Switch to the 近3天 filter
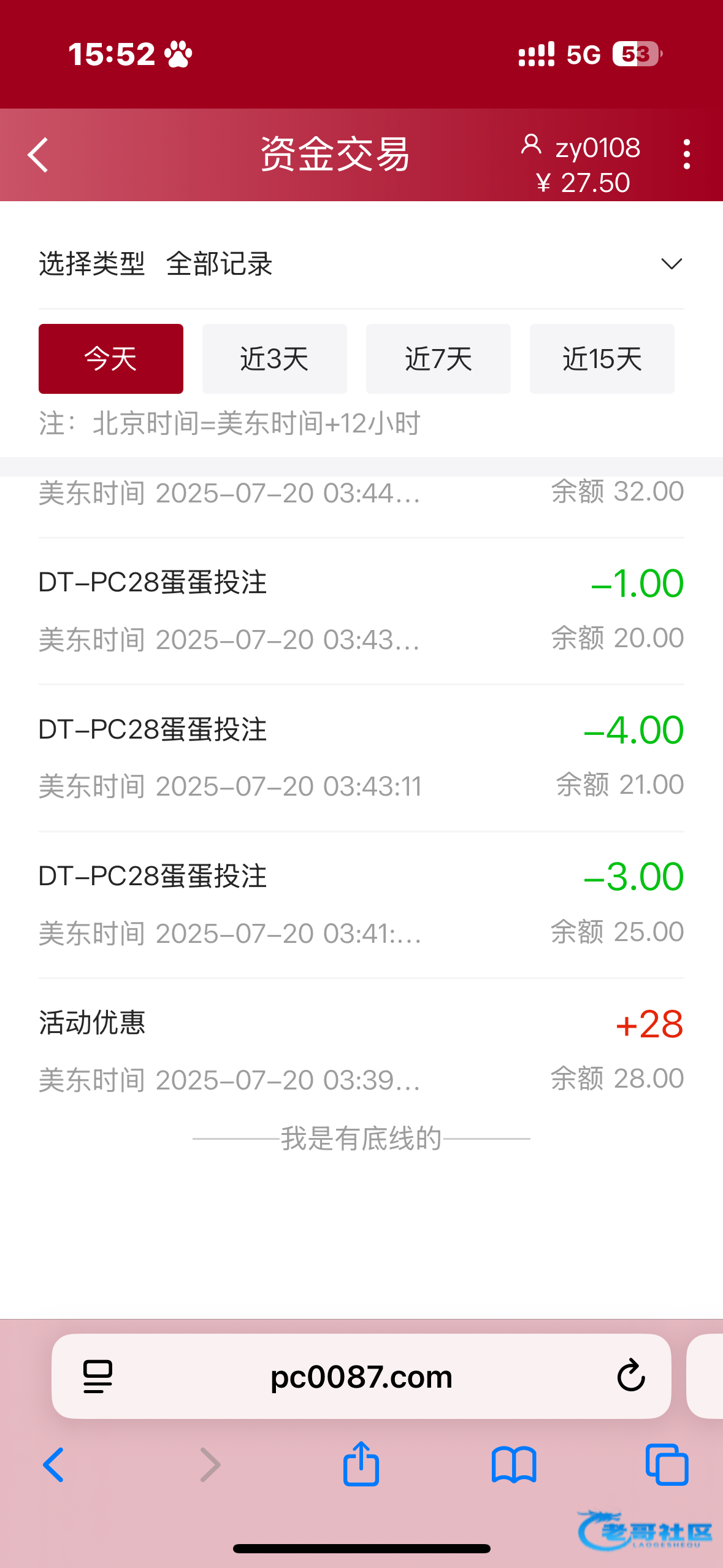Screen dimensions: 723x1568 point(274,359)
